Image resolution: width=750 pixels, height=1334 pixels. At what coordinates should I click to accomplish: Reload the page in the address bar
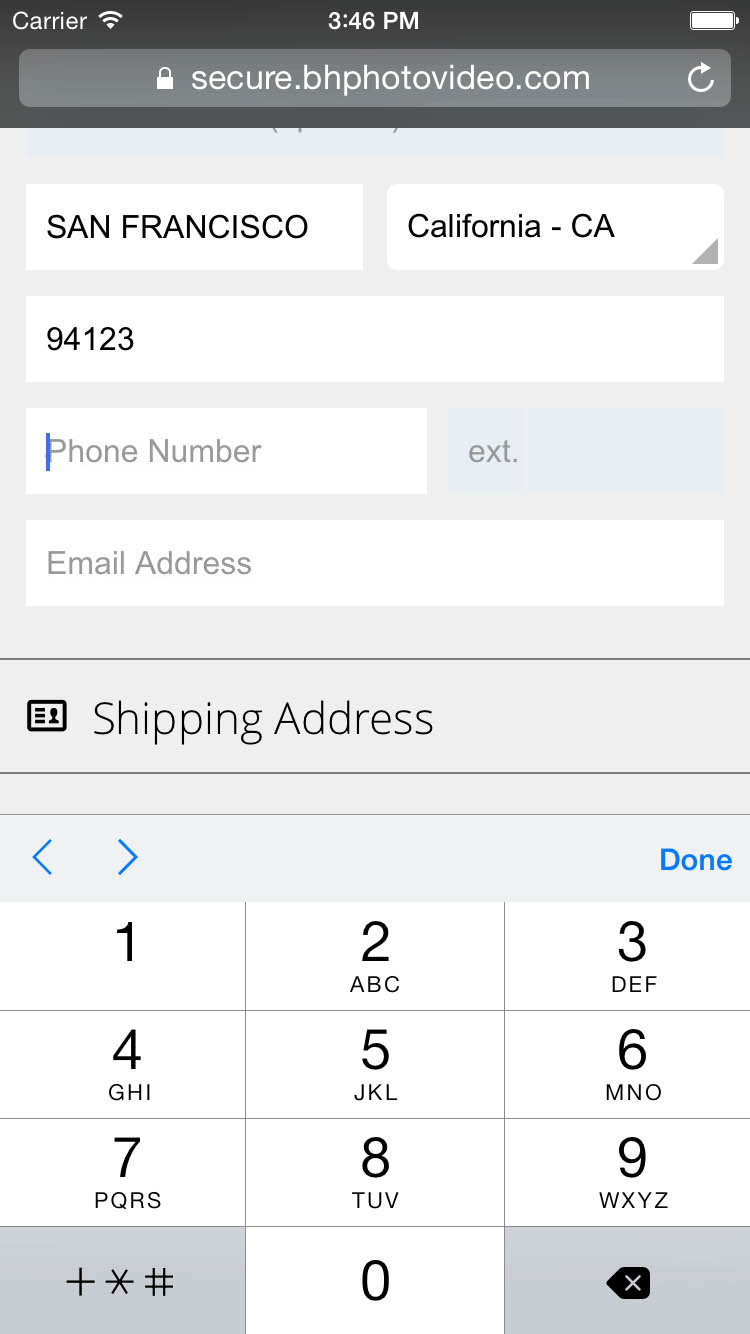tap(701, 78)
